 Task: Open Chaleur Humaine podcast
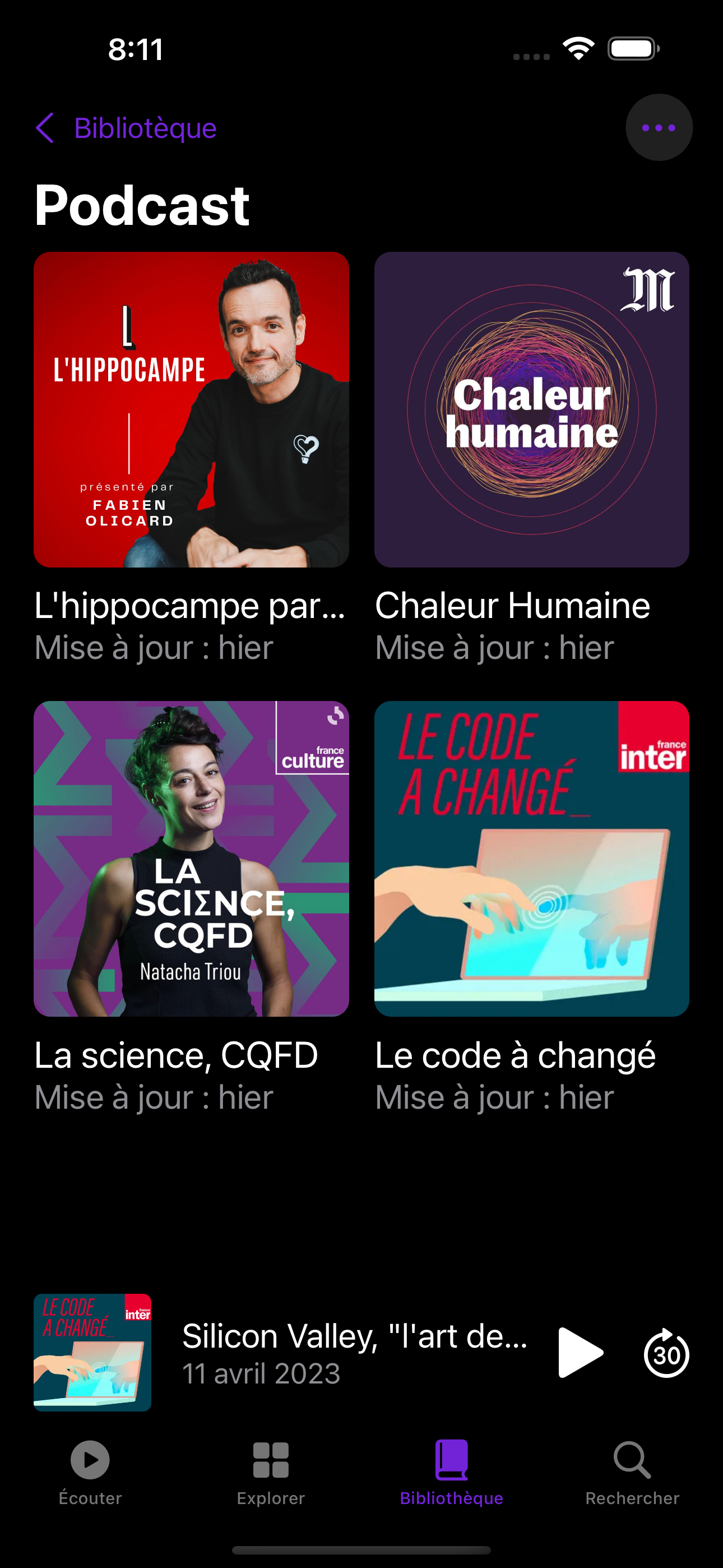point(531,409)
